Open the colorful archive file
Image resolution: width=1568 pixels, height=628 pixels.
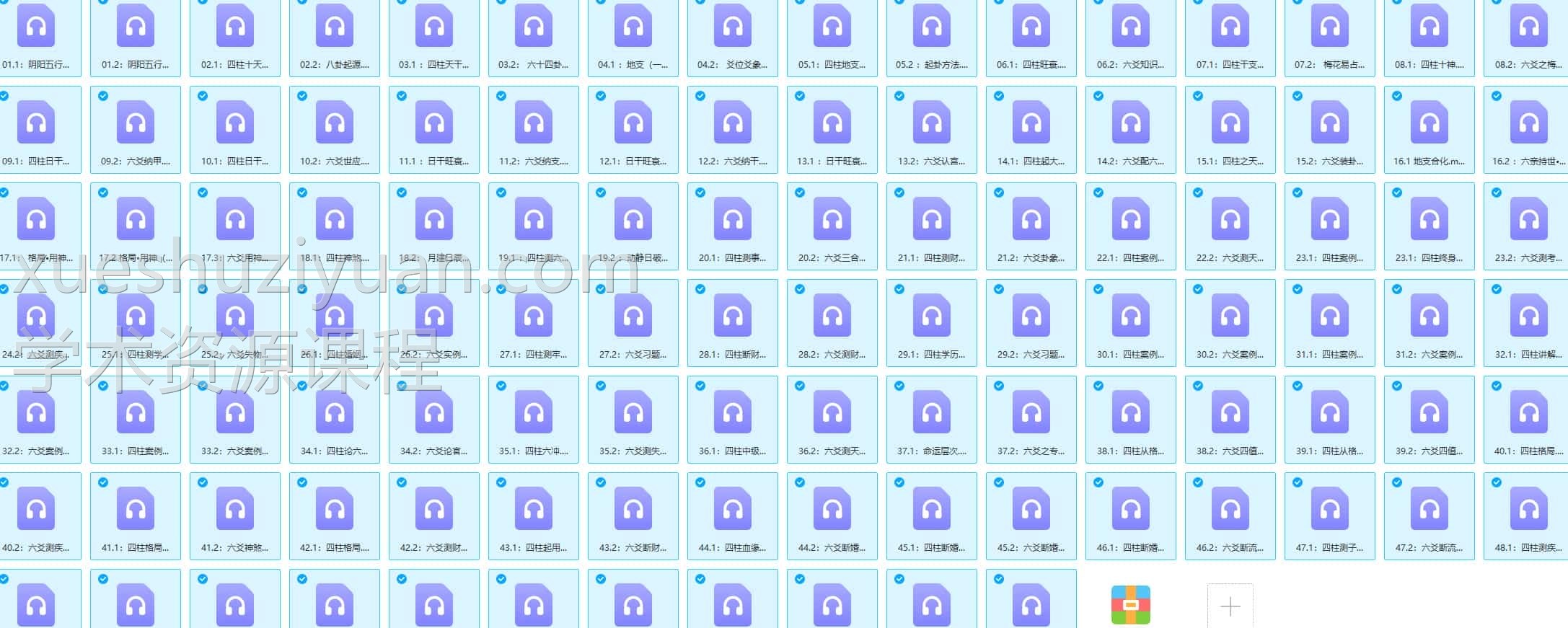(1131, 606)
